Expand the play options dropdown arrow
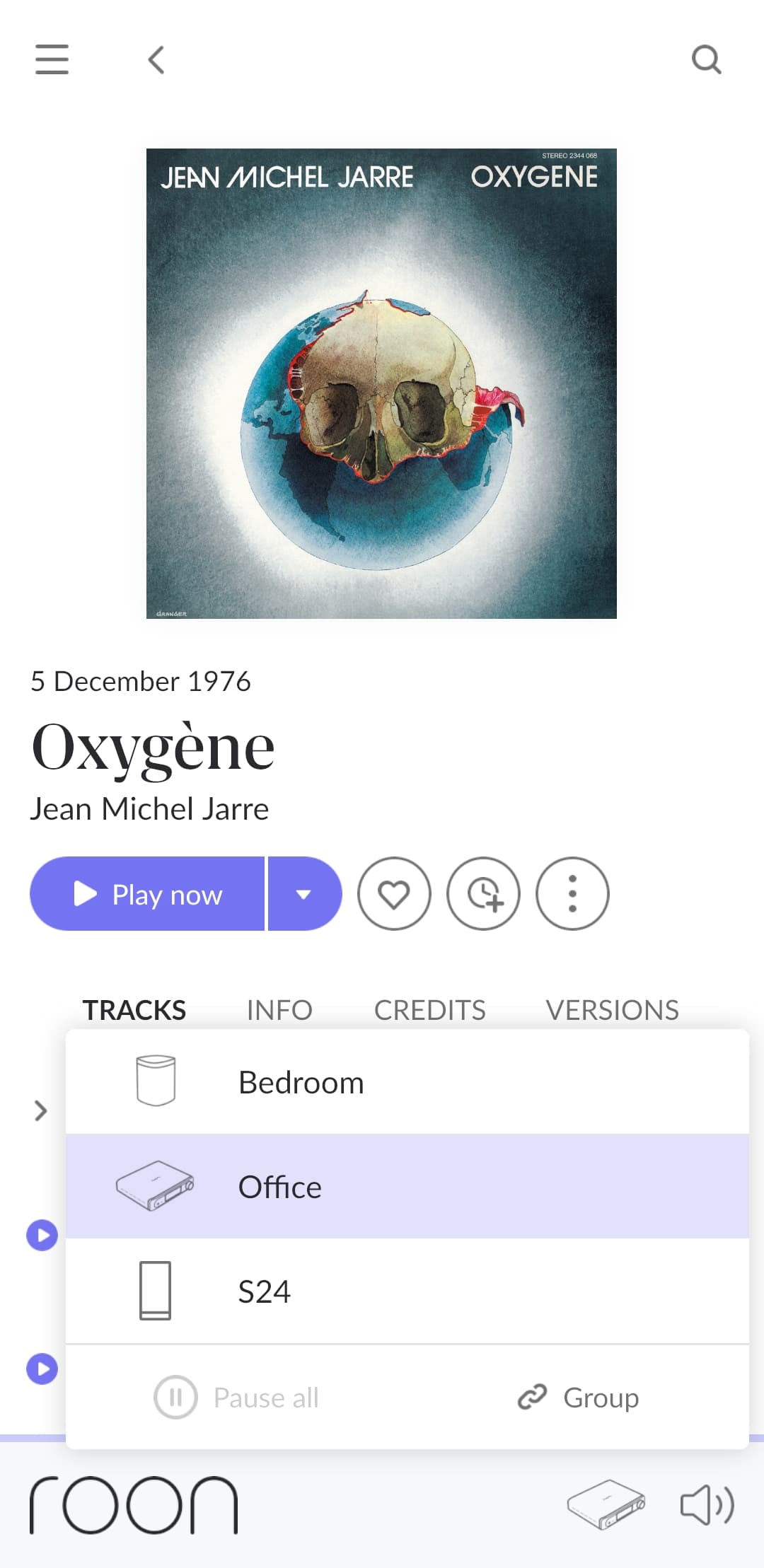Viewport: 764px width, 1568px height. coord(304,894)
